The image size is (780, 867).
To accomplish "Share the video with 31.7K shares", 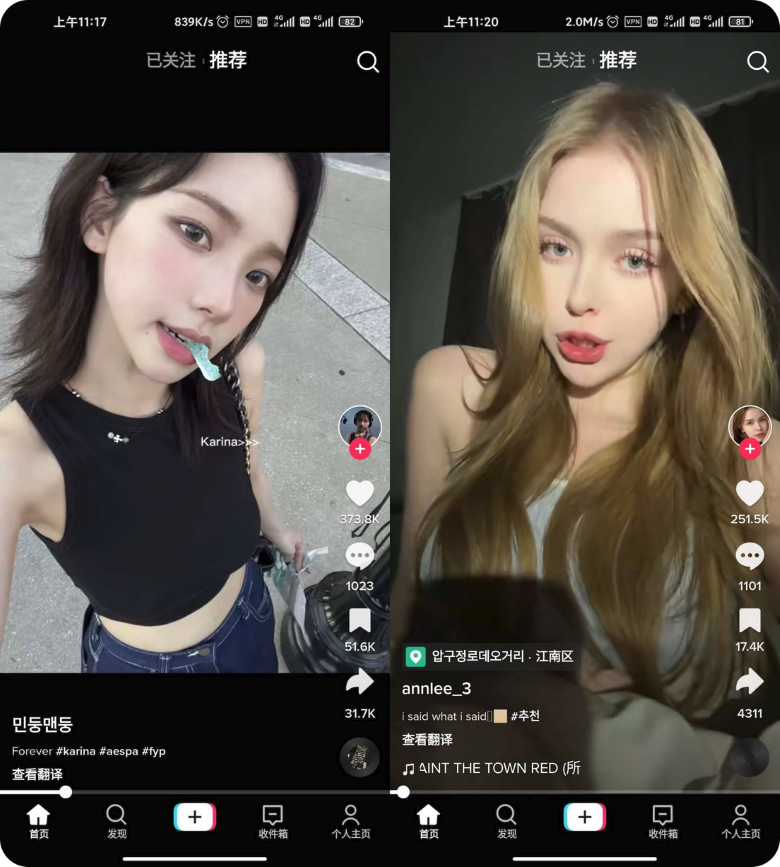I will coord(359,683).
